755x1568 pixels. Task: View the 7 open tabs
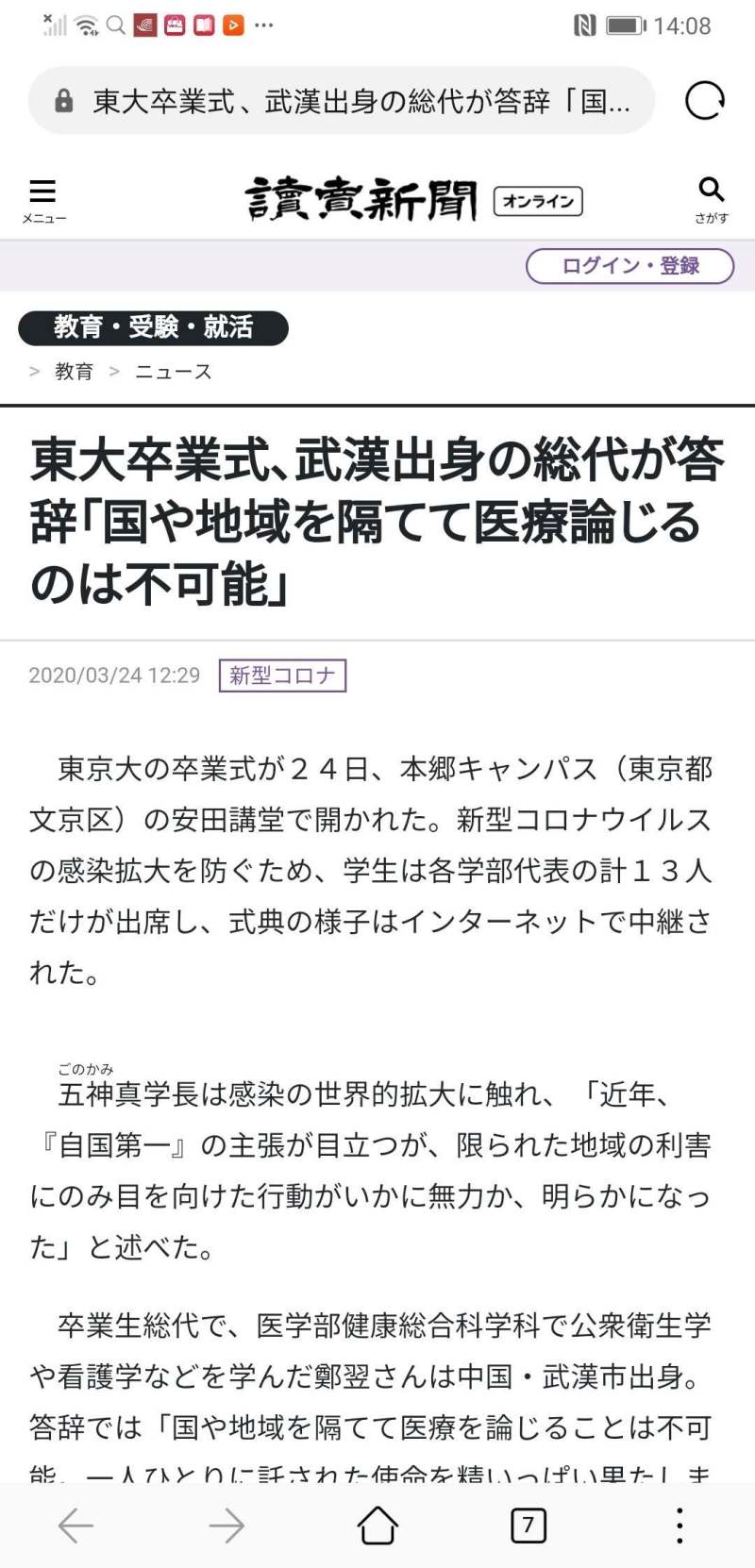[x=528, y=1526]
